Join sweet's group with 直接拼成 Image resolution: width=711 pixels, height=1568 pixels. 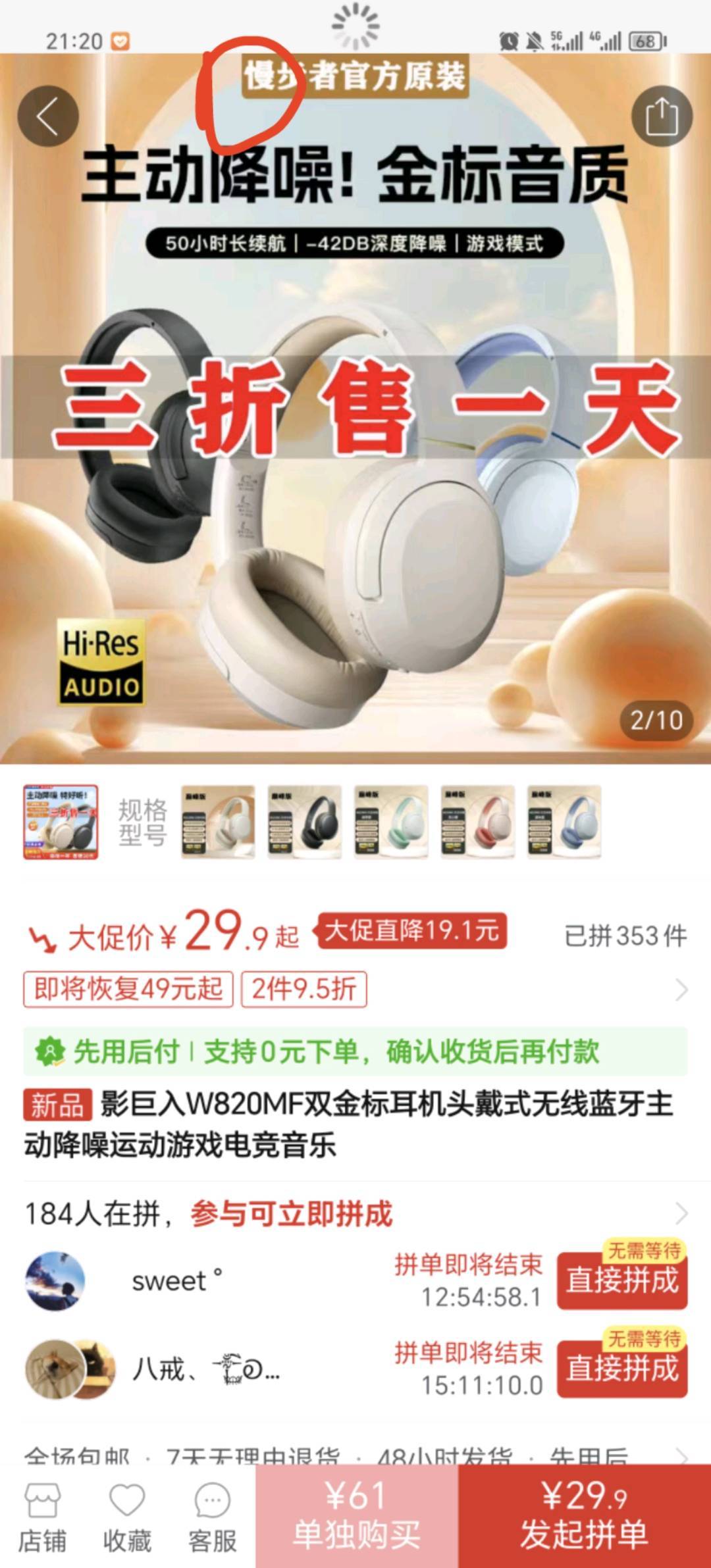coord(622,1280)
